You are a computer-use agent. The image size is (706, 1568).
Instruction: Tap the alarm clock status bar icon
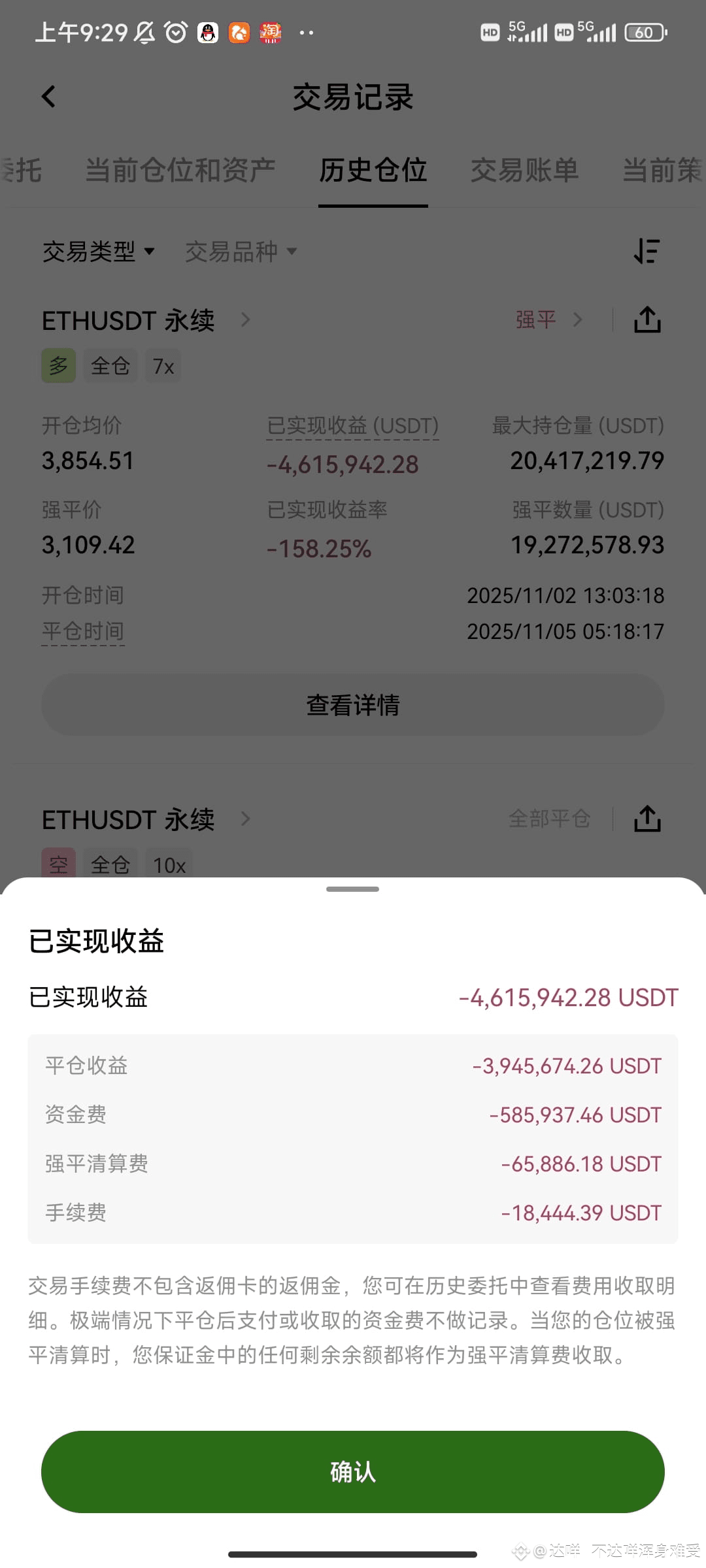[176, 32]
